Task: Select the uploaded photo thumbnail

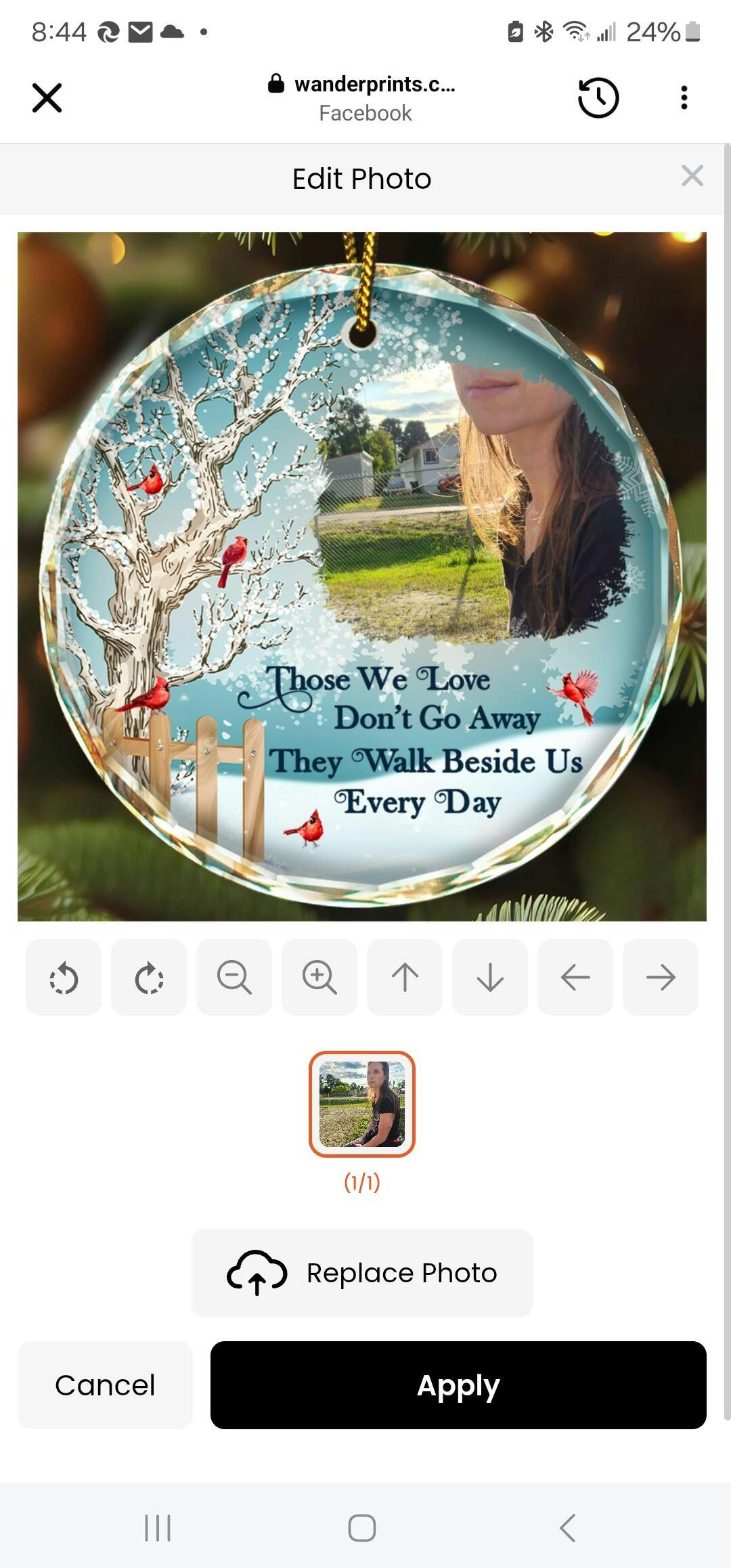Action: (x=362, y=1104)
